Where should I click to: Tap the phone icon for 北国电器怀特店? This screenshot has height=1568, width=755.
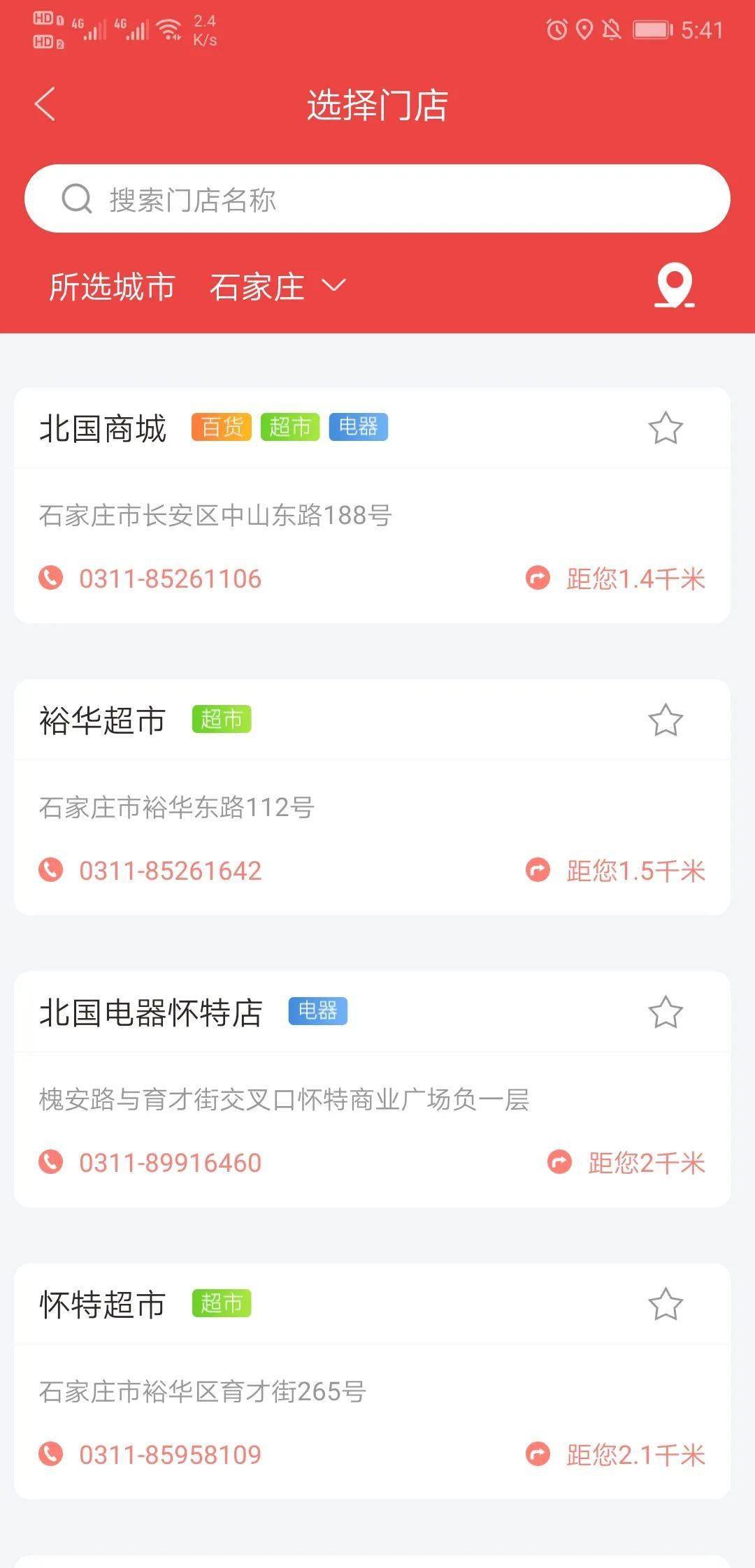point(50,1162)
